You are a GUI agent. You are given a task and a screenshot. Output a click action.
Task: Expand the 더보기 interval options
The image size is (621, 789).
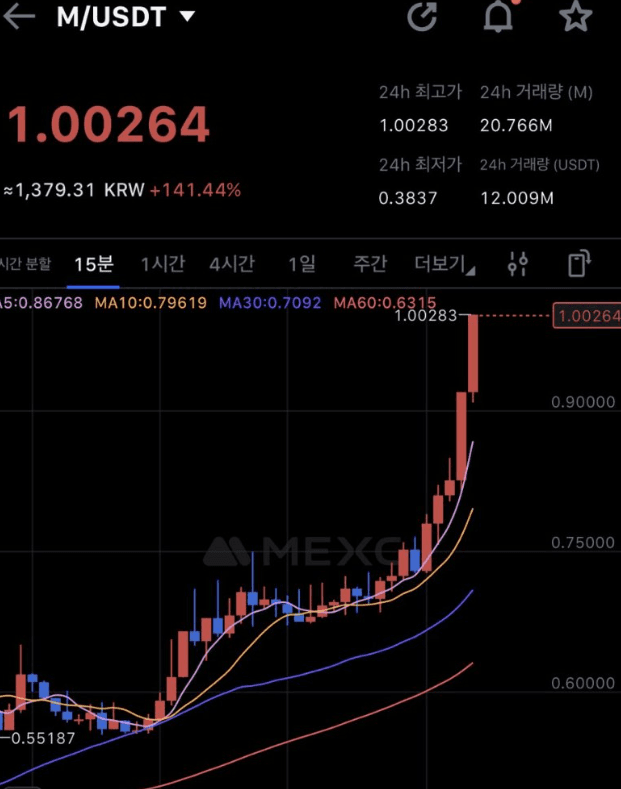pos(445,264)
